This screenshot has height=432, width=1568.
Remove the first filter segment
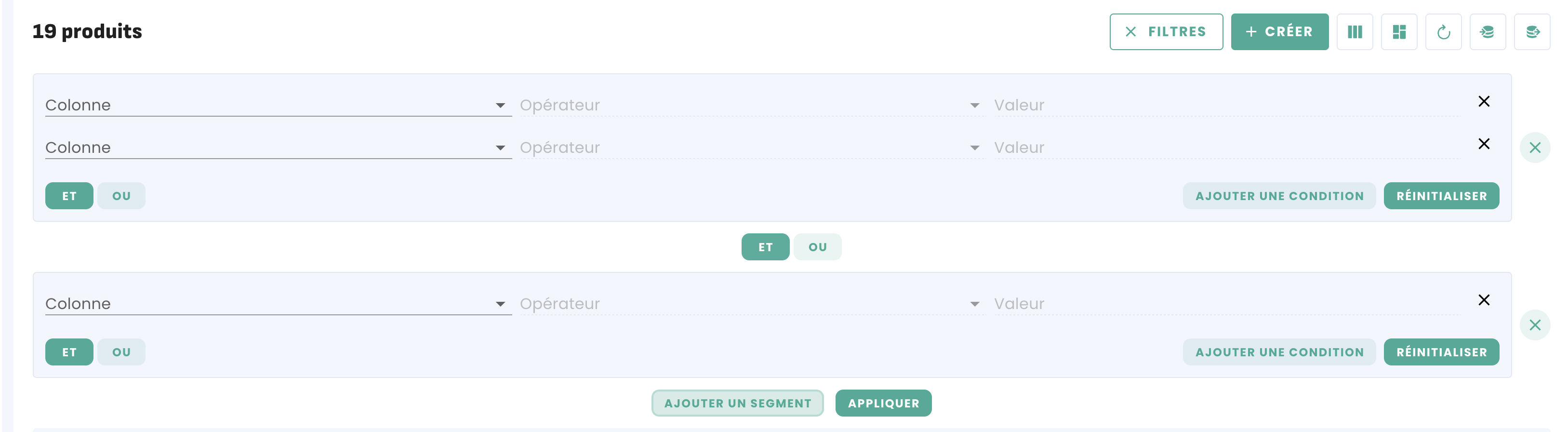click(x=1535, y=148)
